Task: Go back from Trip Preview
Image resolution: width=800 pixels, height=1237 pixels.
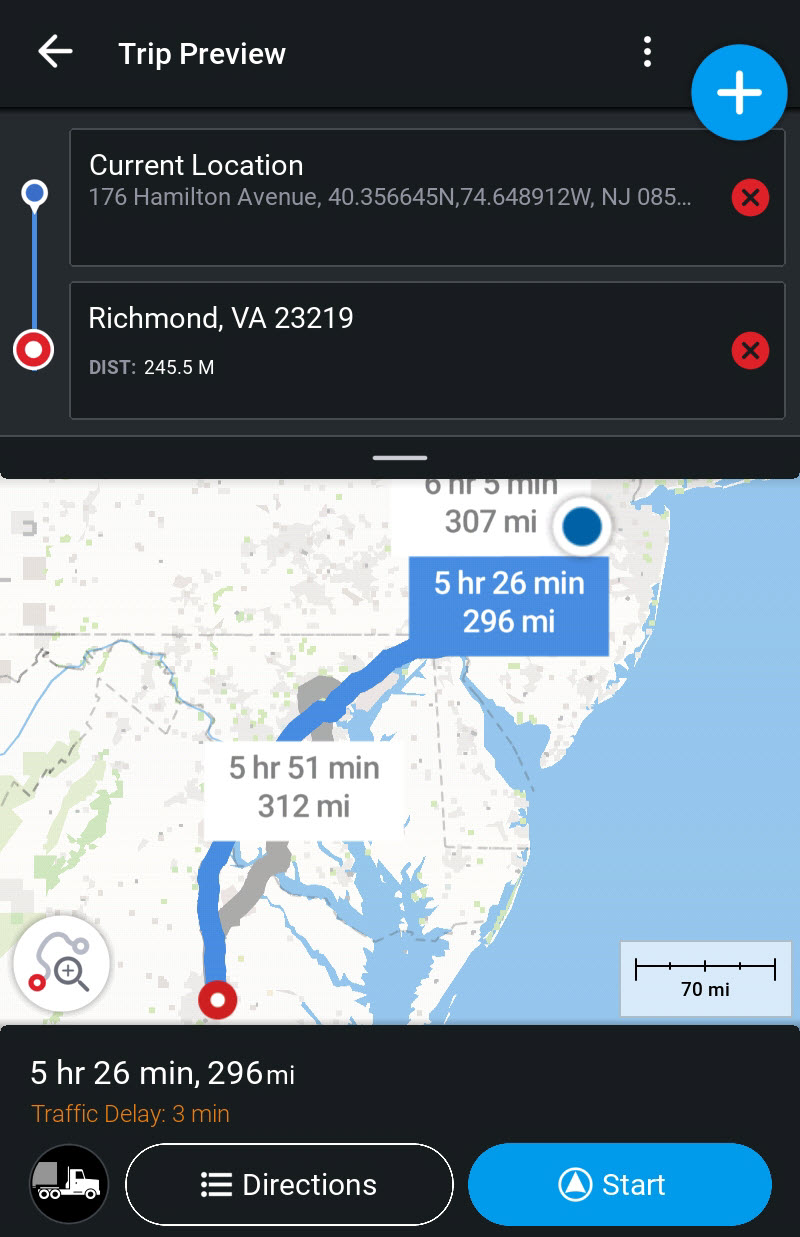Action: click(56, 52)
